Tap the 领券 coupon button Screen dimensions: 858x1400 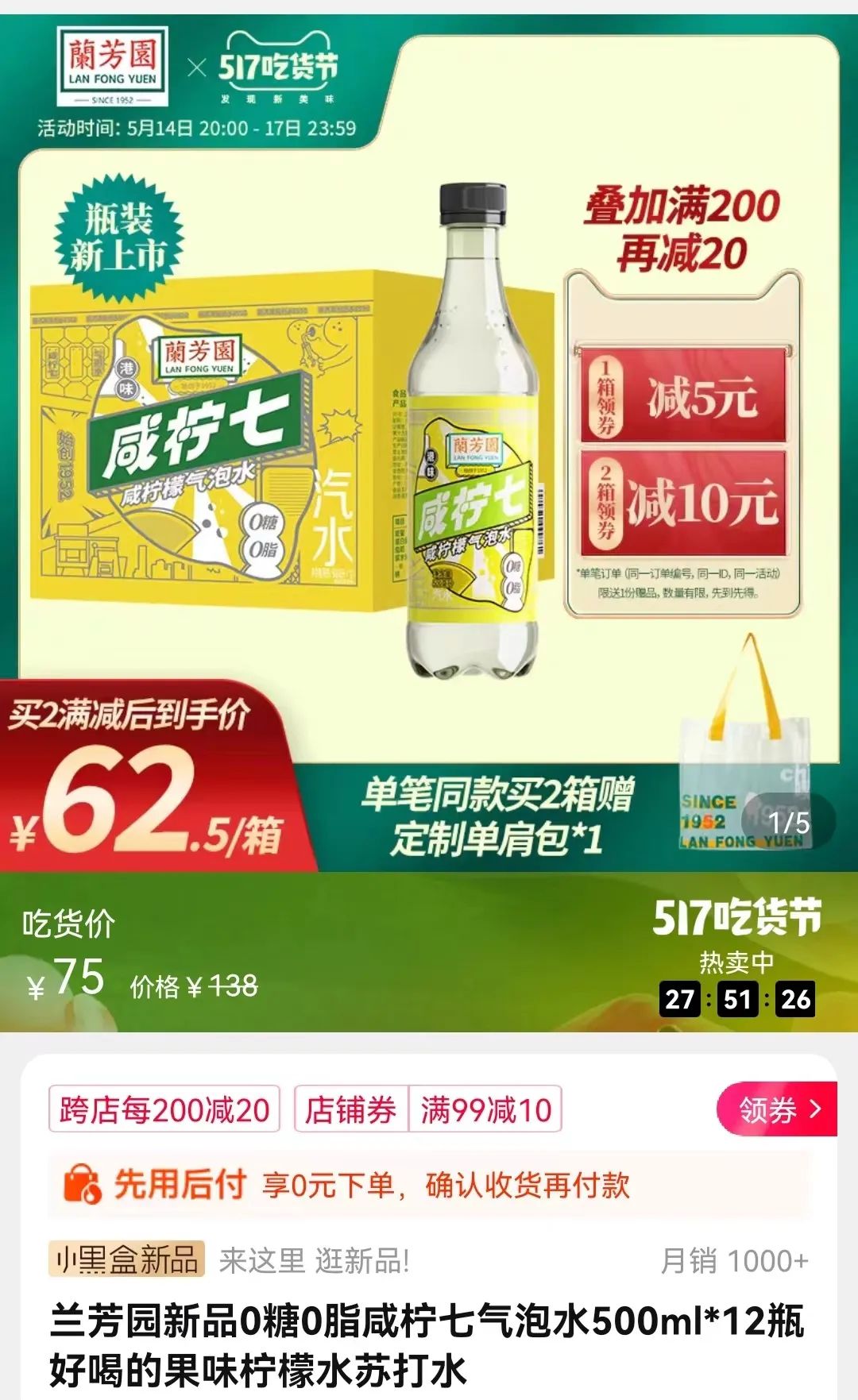pos(777,1109)
